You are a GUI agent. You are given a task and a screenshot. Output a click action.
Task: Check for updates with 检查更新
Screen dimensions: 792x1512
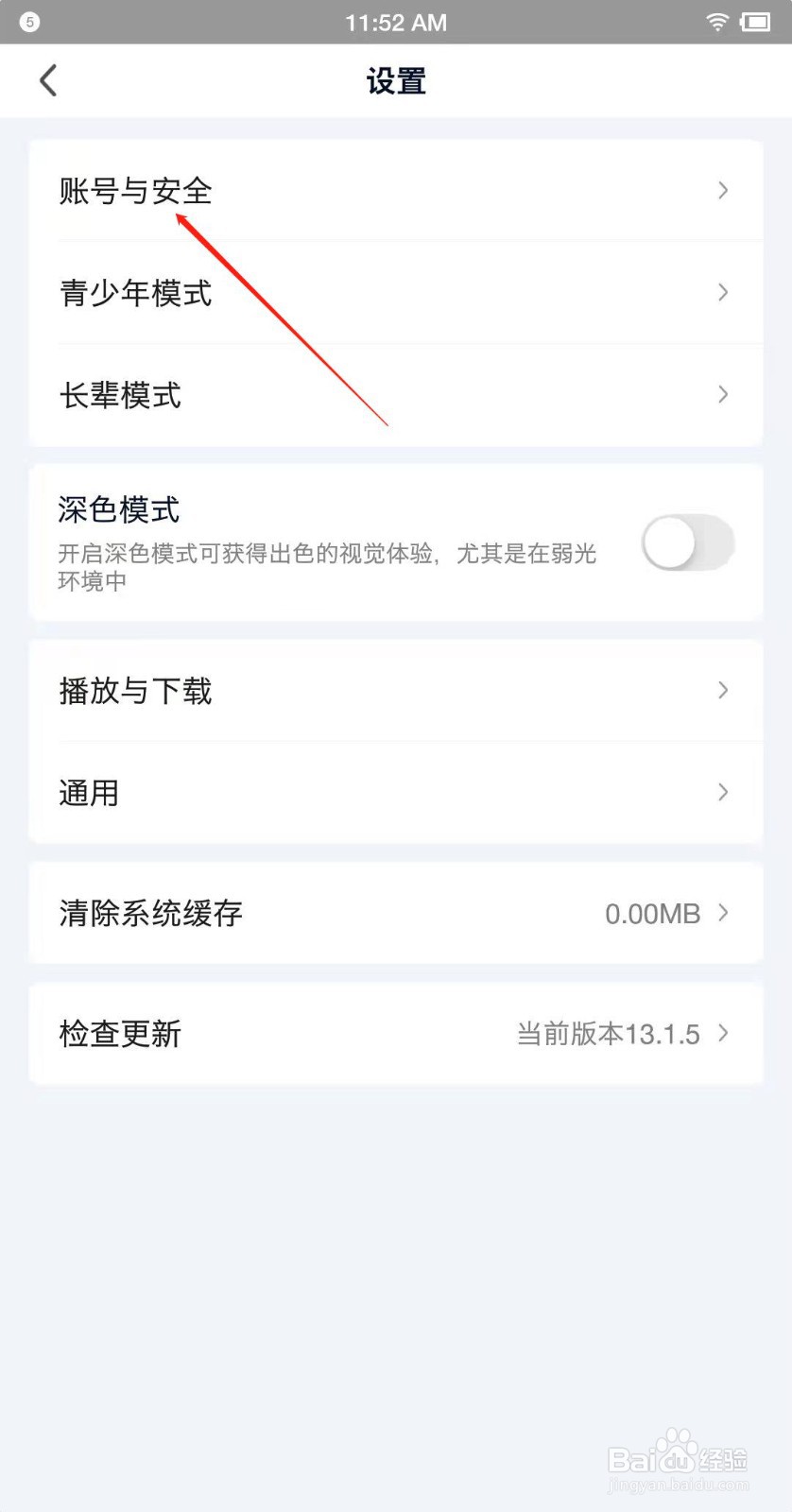coord(119,1034)
